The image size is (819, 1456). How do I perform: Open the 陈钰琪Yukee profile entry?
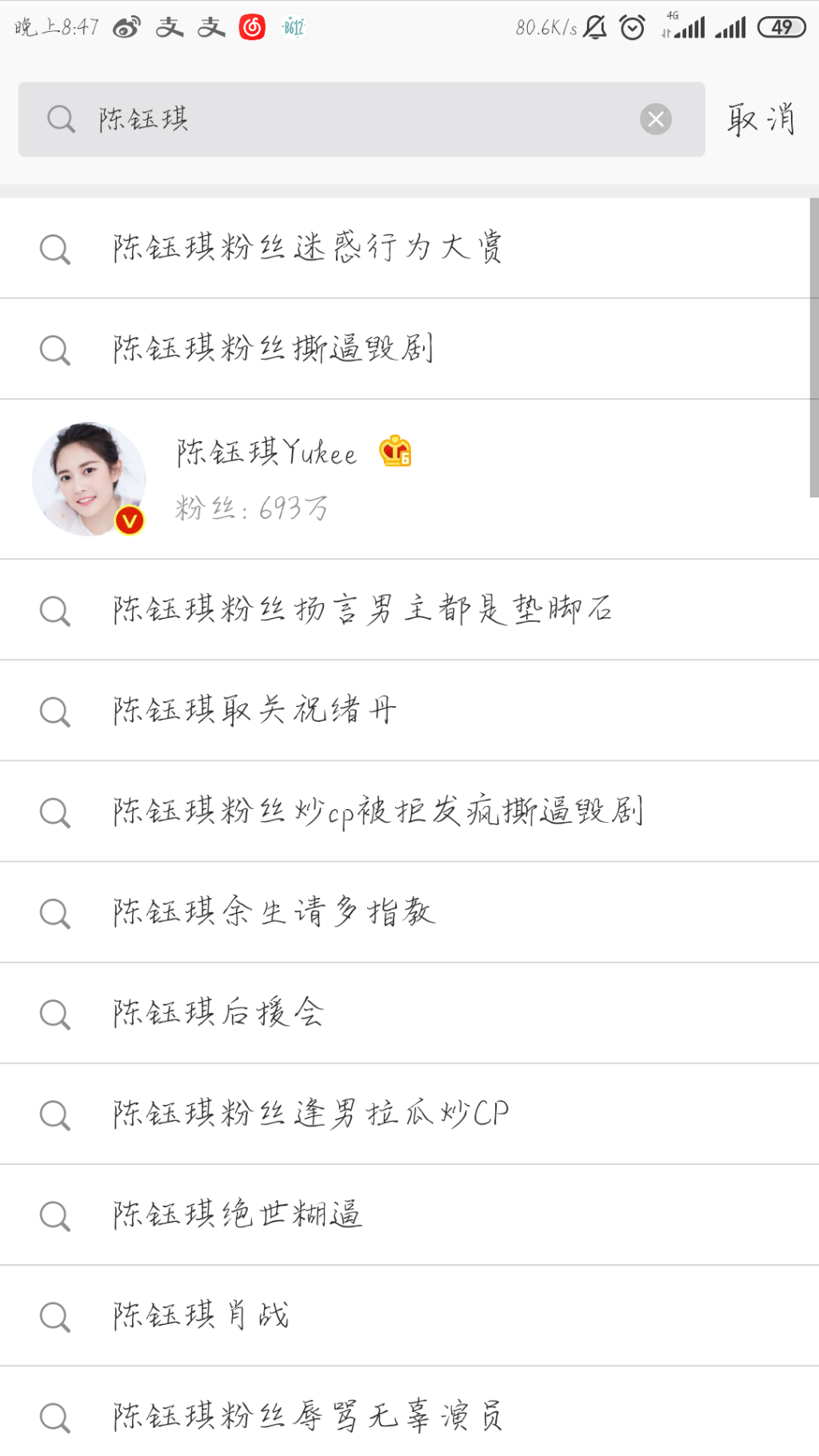(x=409, y=477)
